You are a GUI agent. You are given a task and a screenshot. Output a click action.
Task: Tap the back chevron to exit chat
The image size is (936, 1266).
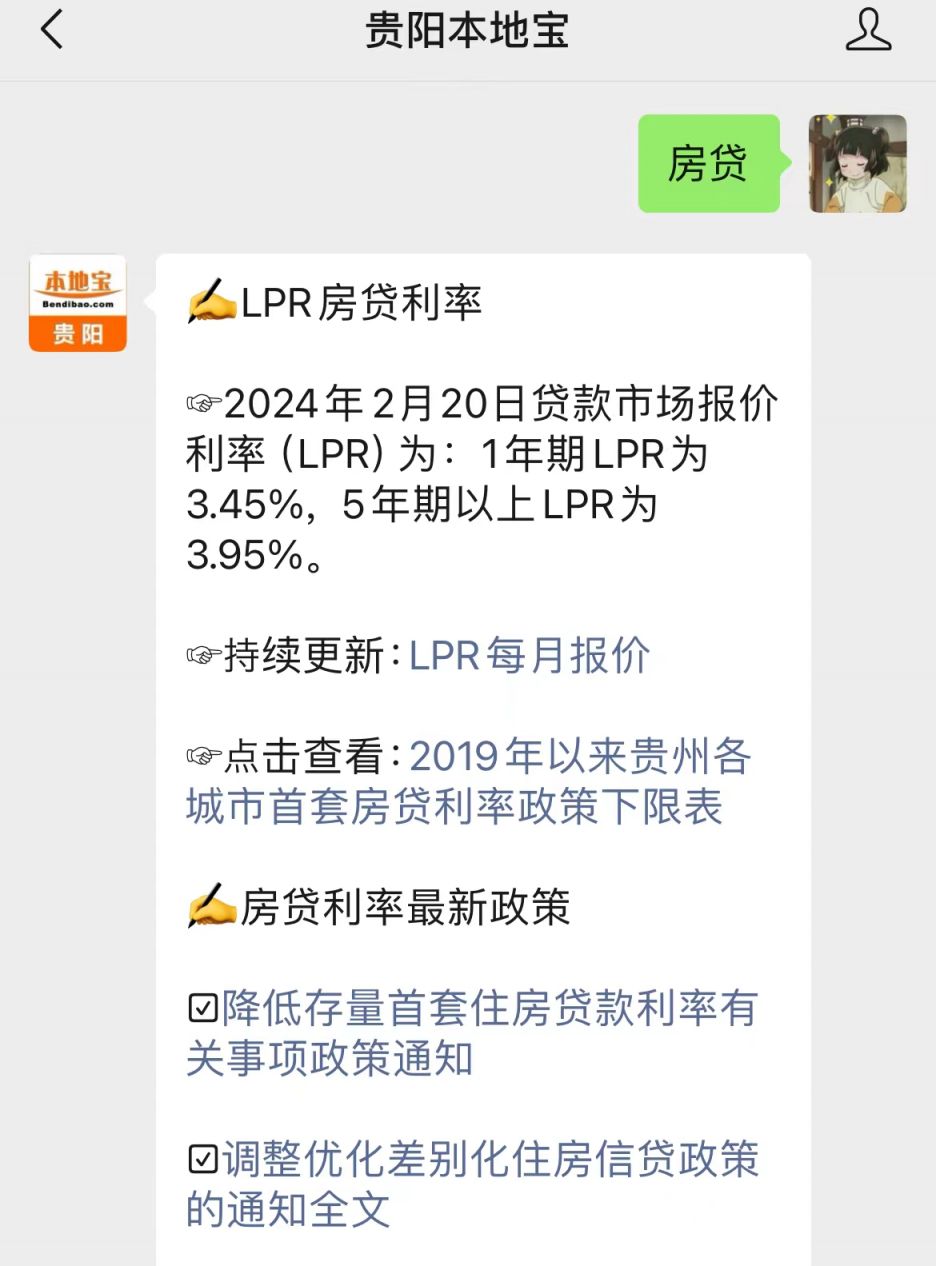click(51, 31)
